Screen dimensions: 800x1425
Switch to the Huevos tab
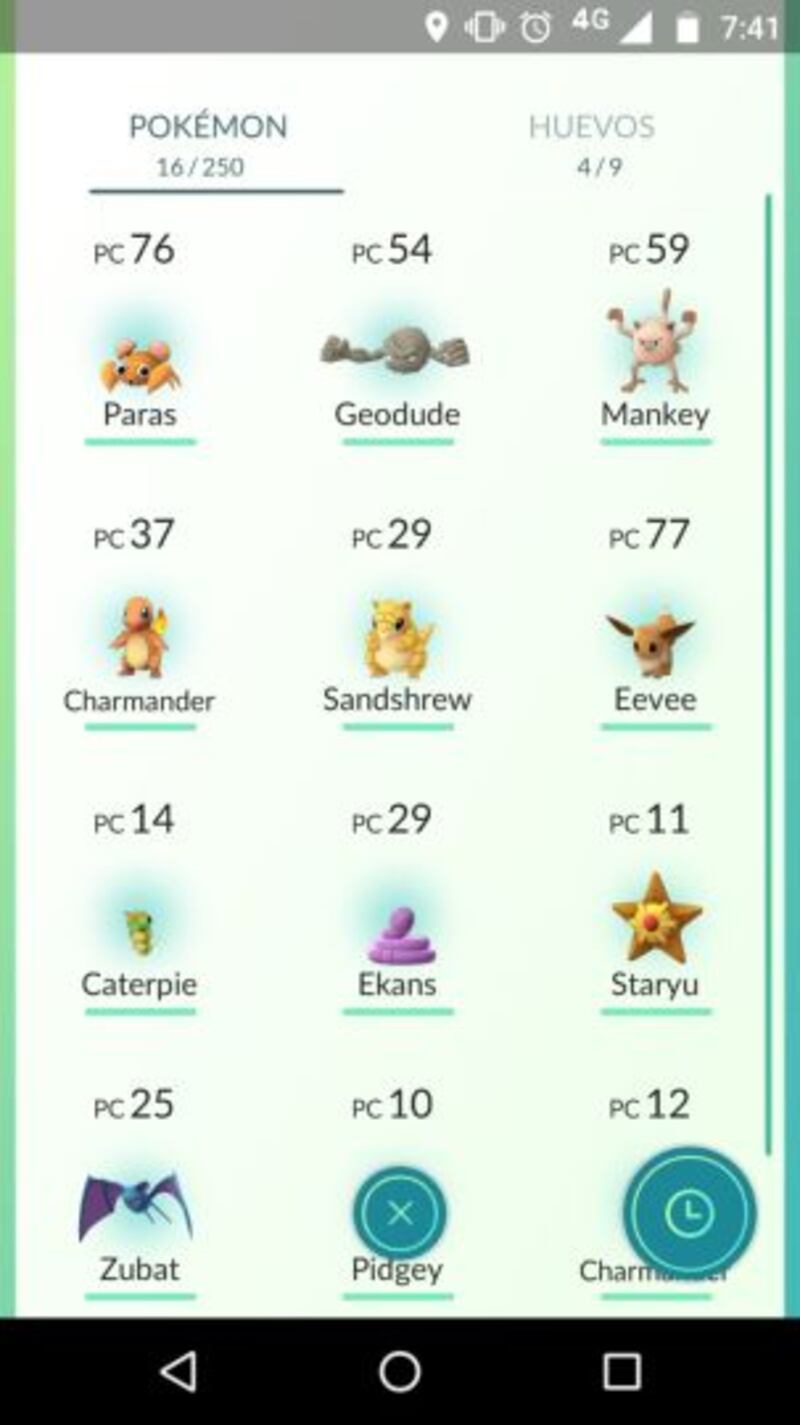(x=591, y=144)
